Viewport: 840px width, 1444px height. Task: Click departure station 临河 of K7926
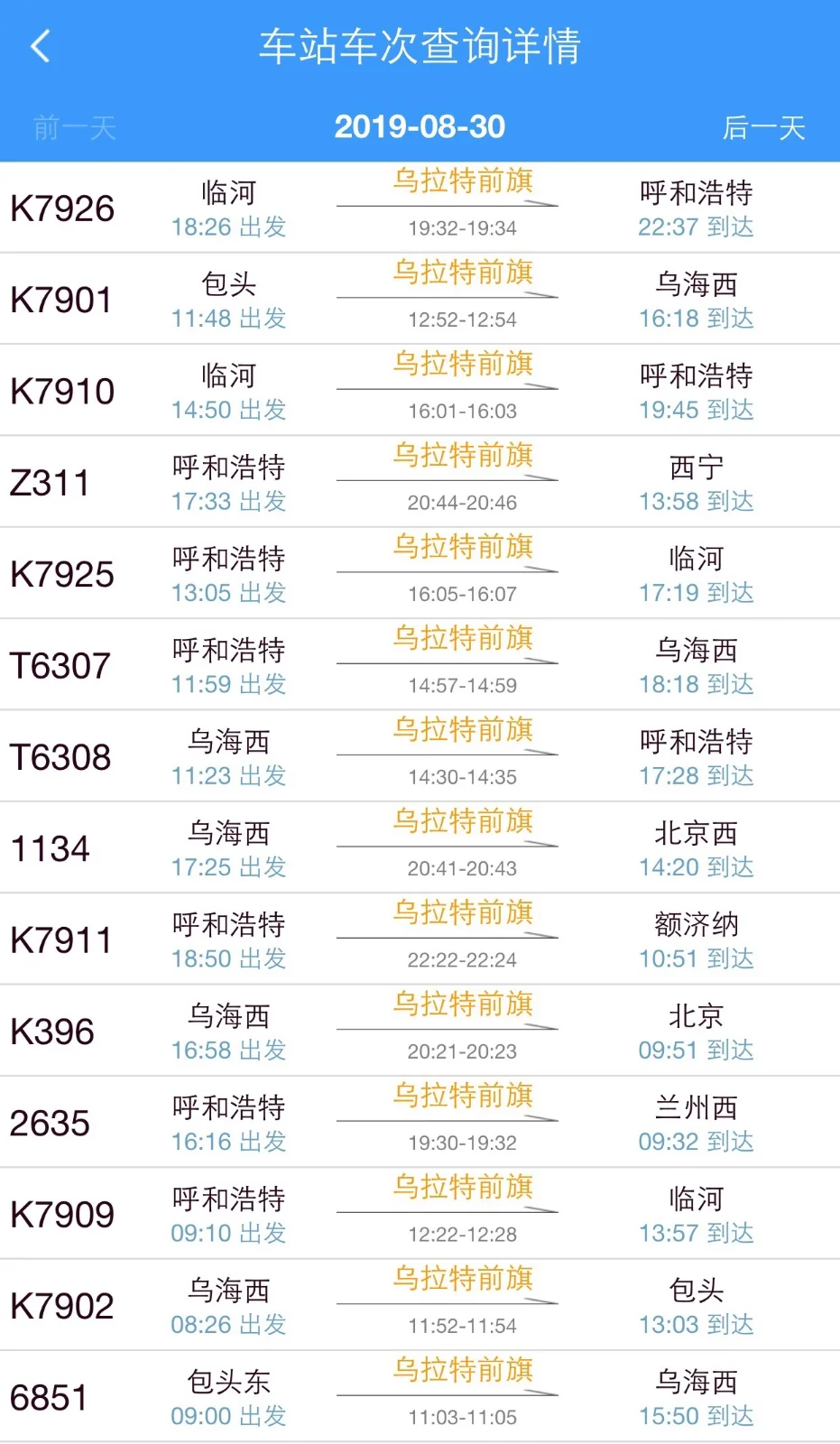pos(227,191)
